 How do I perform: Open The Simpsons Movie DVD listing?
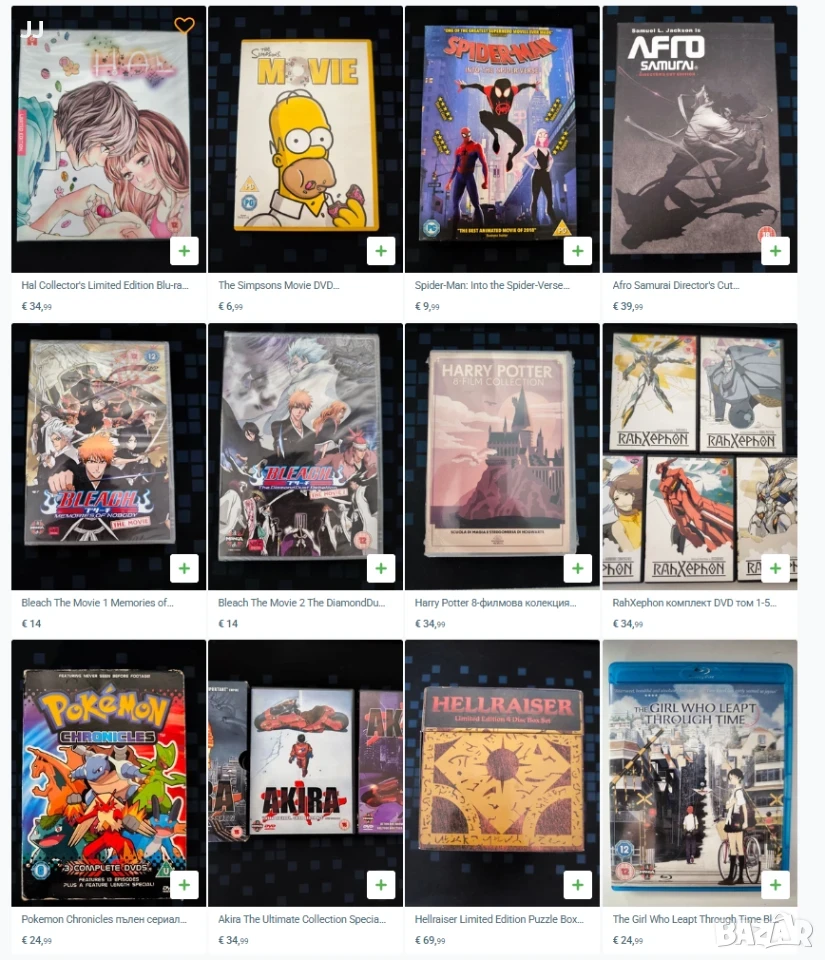(x=278, y=285)
